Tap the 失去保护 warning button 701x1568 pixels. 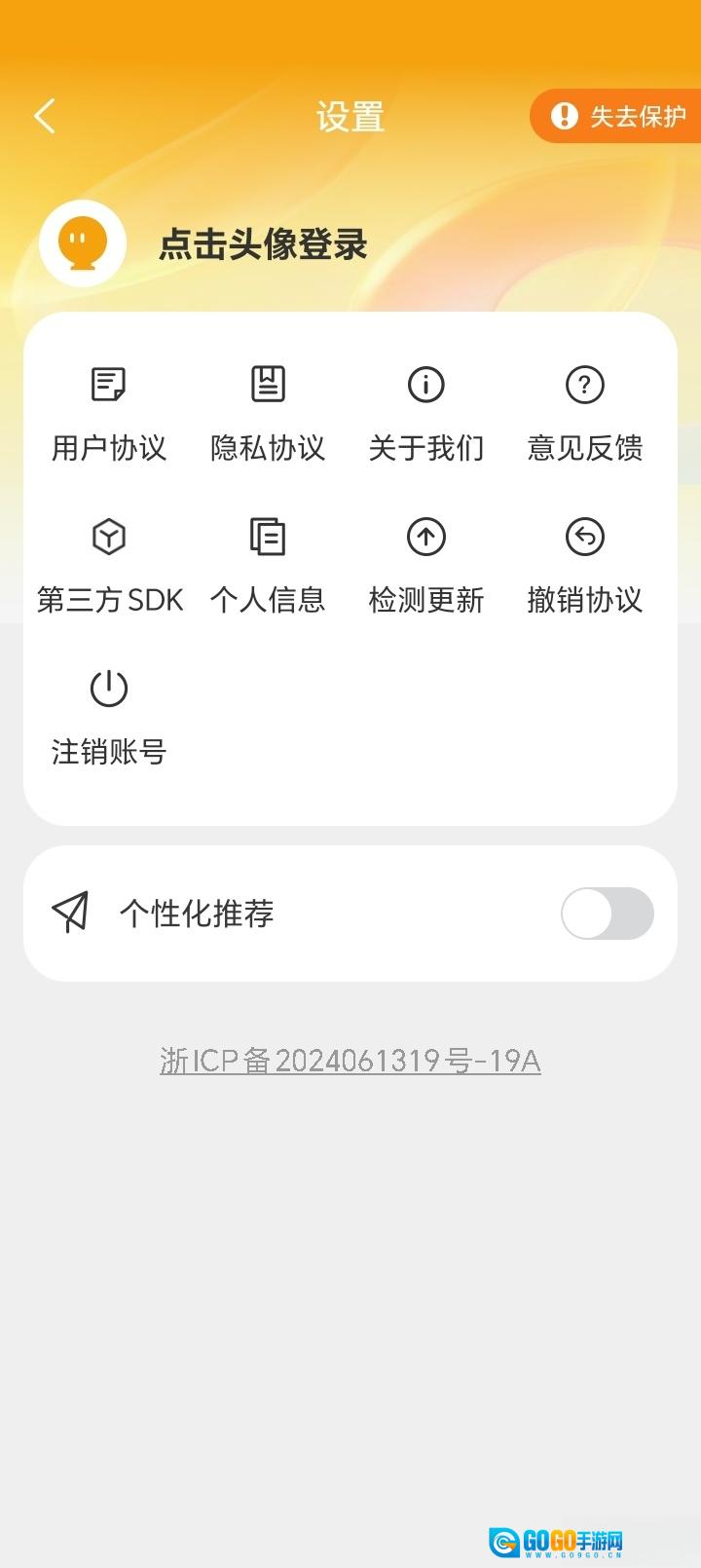(617, 116)
